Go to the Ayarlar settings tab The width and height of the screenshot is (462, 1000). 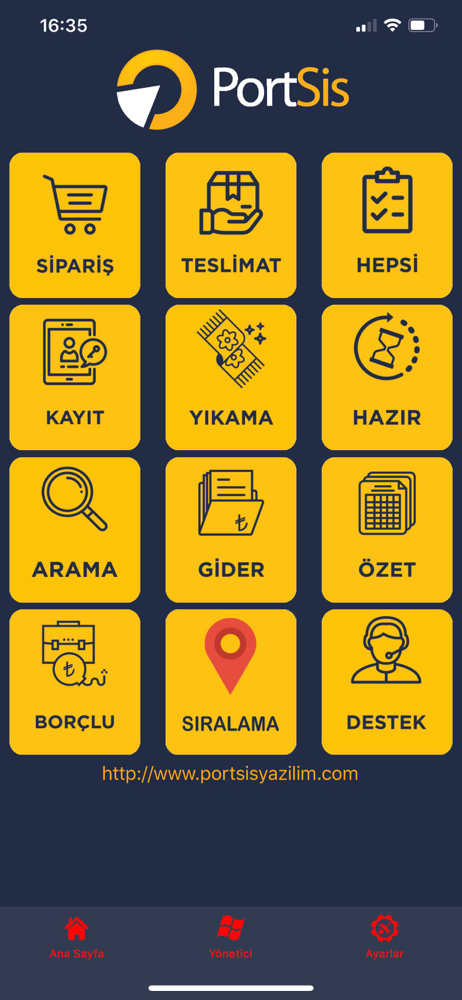385,938
